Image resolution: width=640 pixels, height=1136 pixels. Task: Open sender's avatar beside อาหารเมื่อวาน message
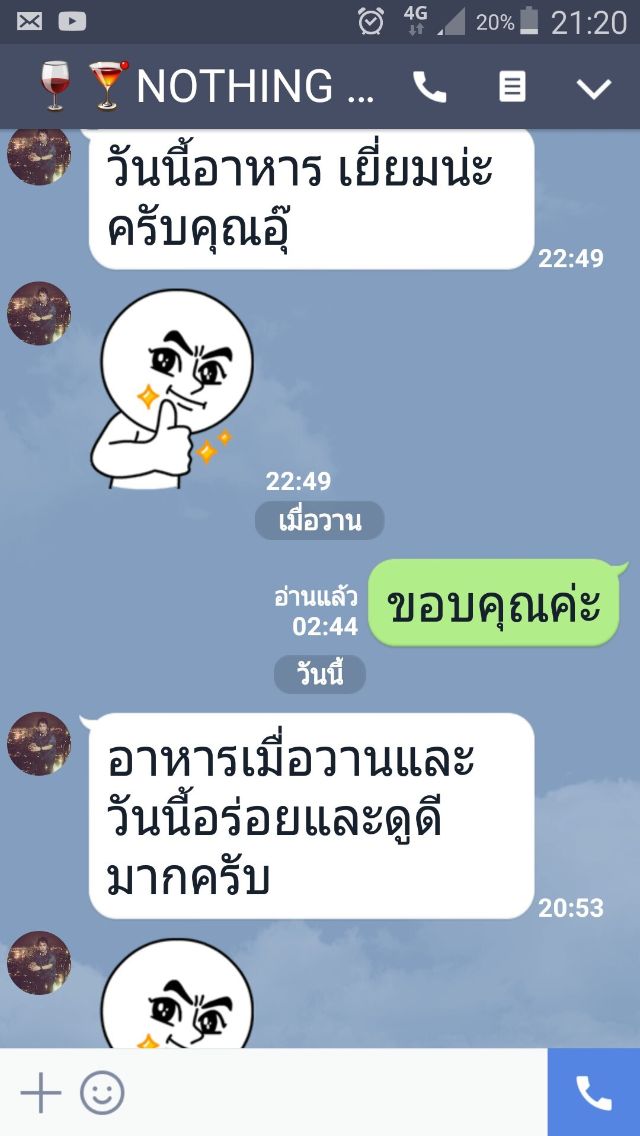point(39,744)
